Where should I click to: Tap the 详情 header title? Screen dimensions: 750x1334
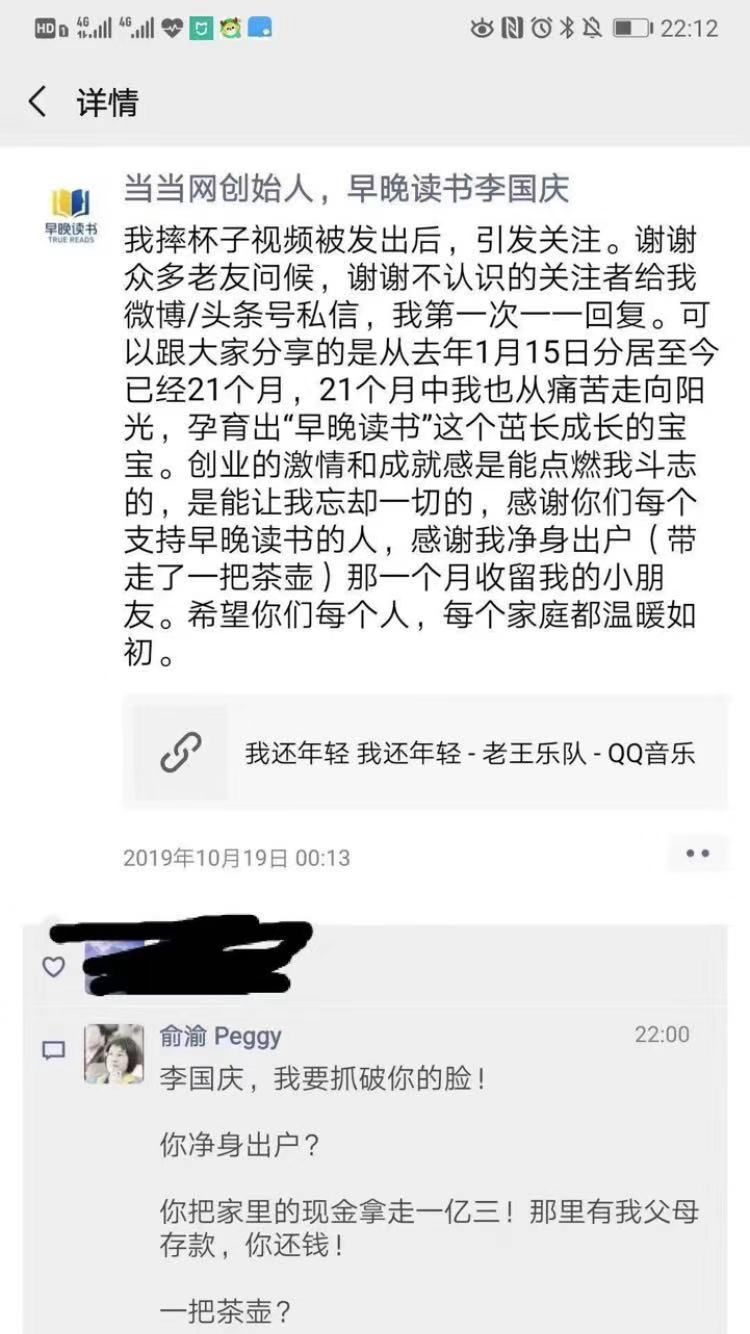(x=105, y=103)
